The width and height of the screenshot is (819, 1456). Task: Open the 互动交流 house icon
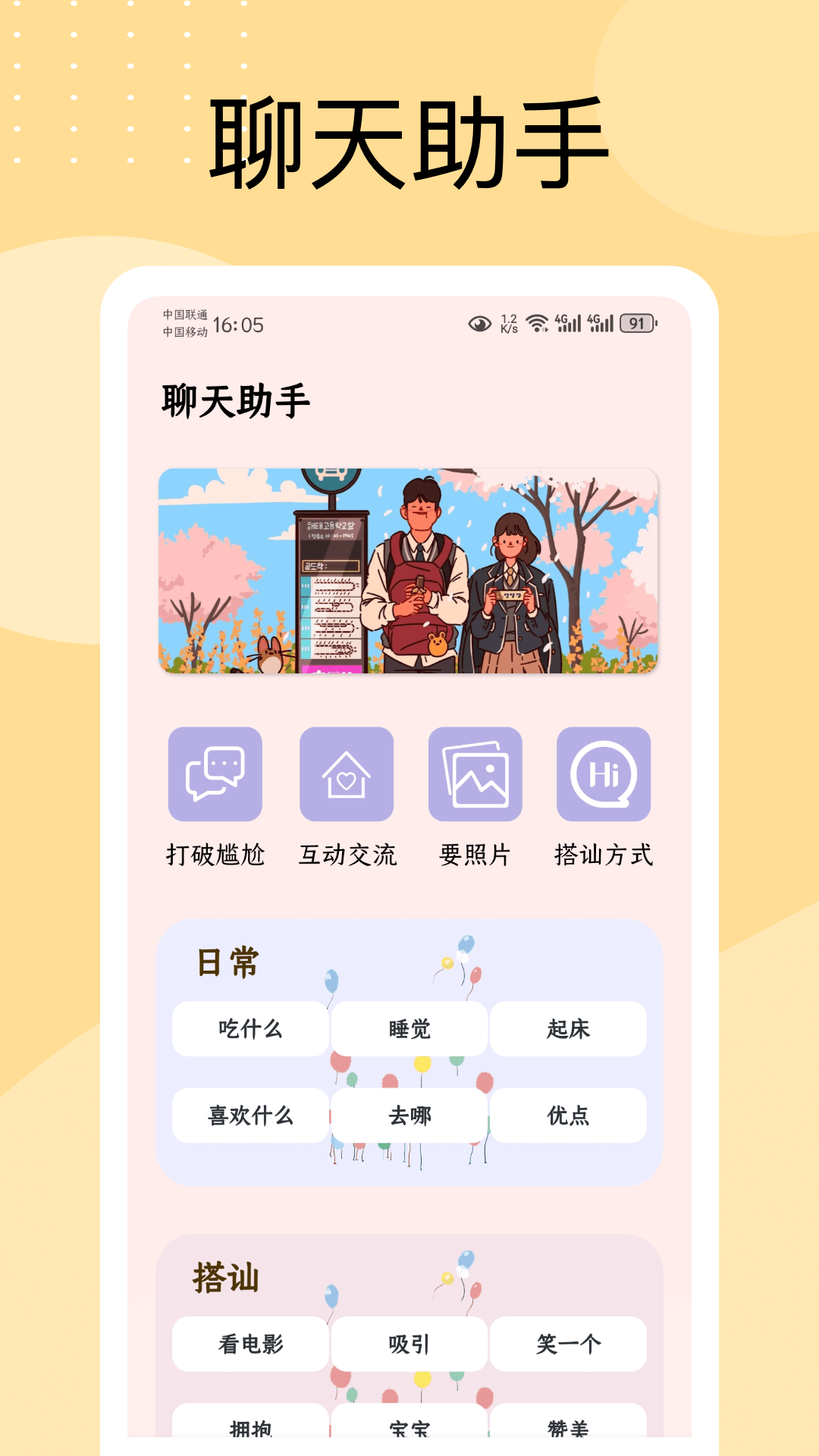pos(347,775)
